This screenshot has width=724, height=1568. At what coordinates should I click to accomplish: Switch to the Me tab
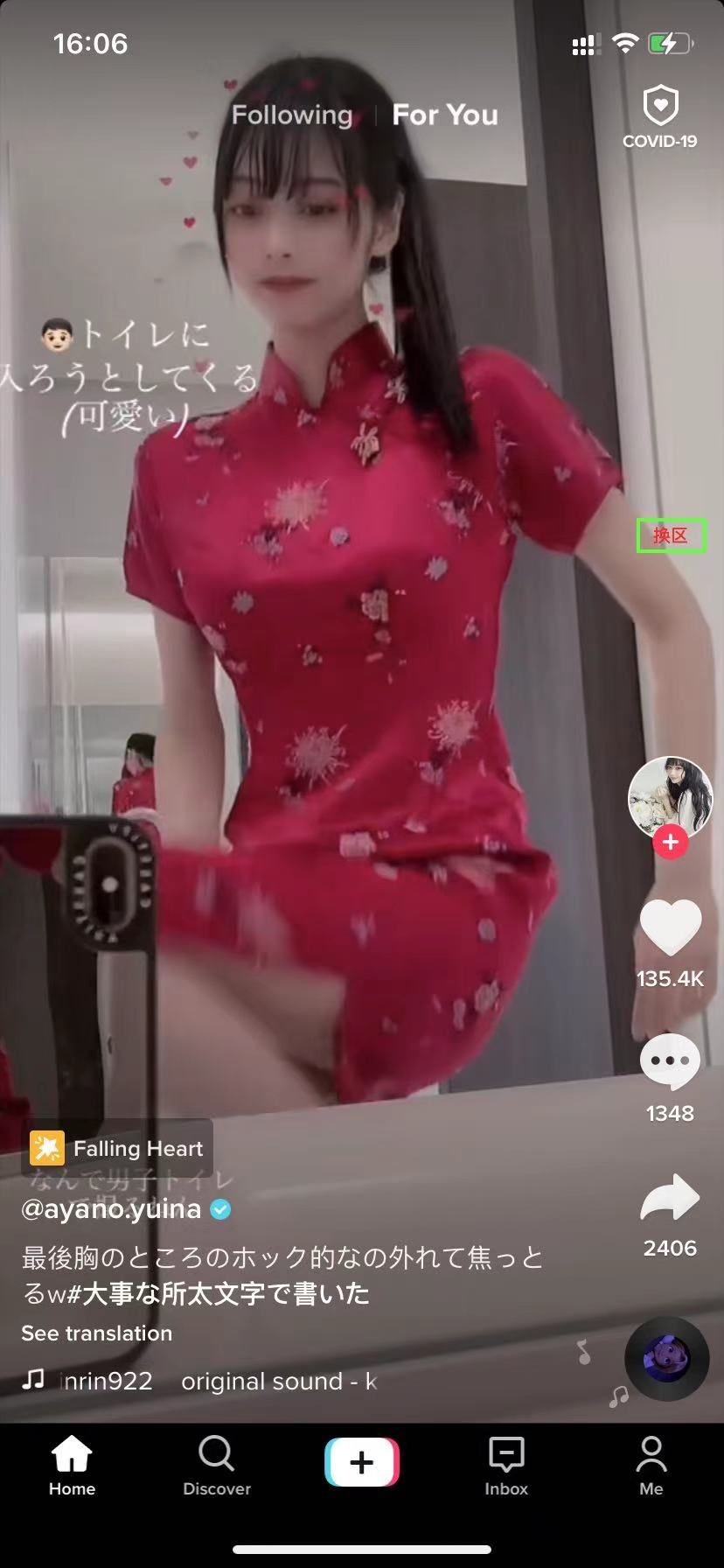[651, 1466]
